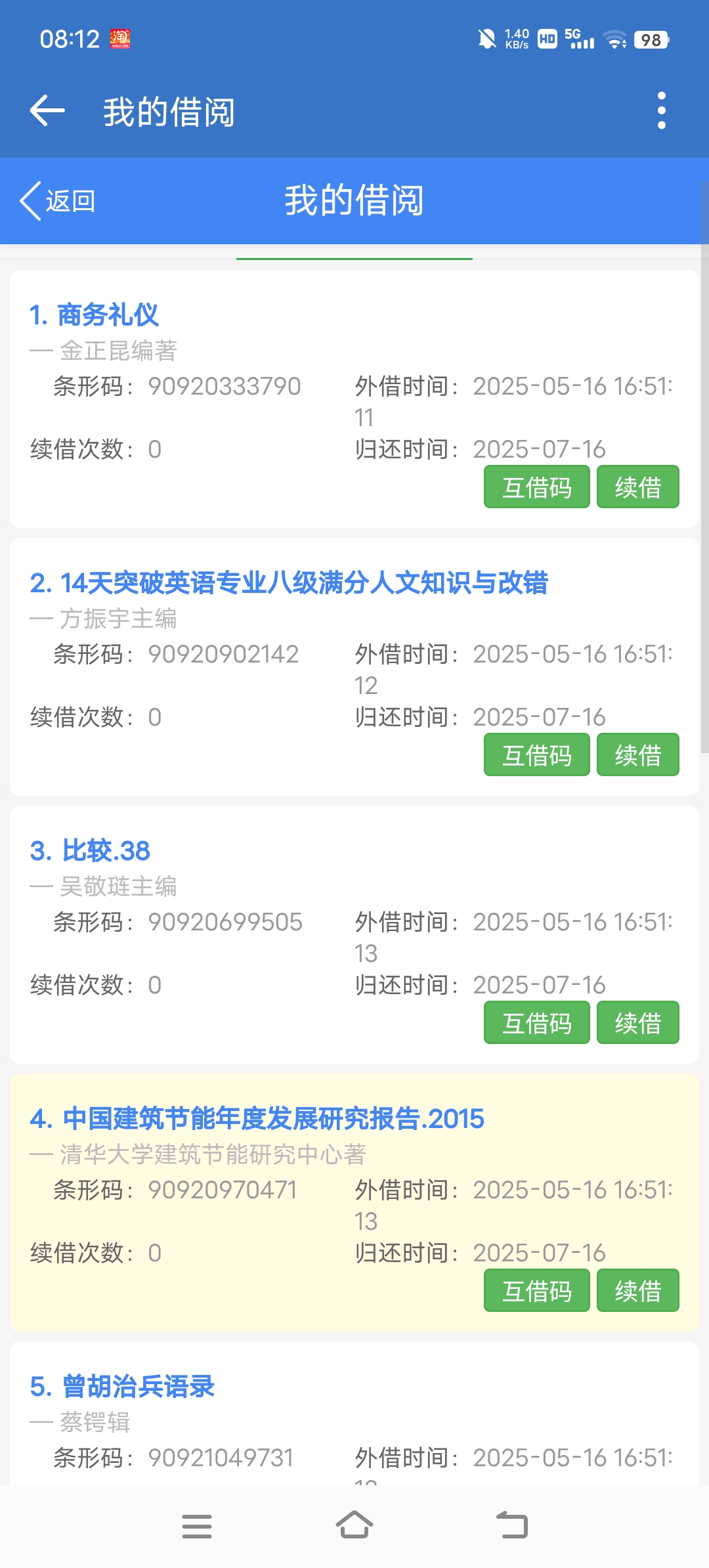The image size is (709, 1568).
Task: Open 中国建筑节能年度发展研究报告.2015
Action: point(257,1119)
